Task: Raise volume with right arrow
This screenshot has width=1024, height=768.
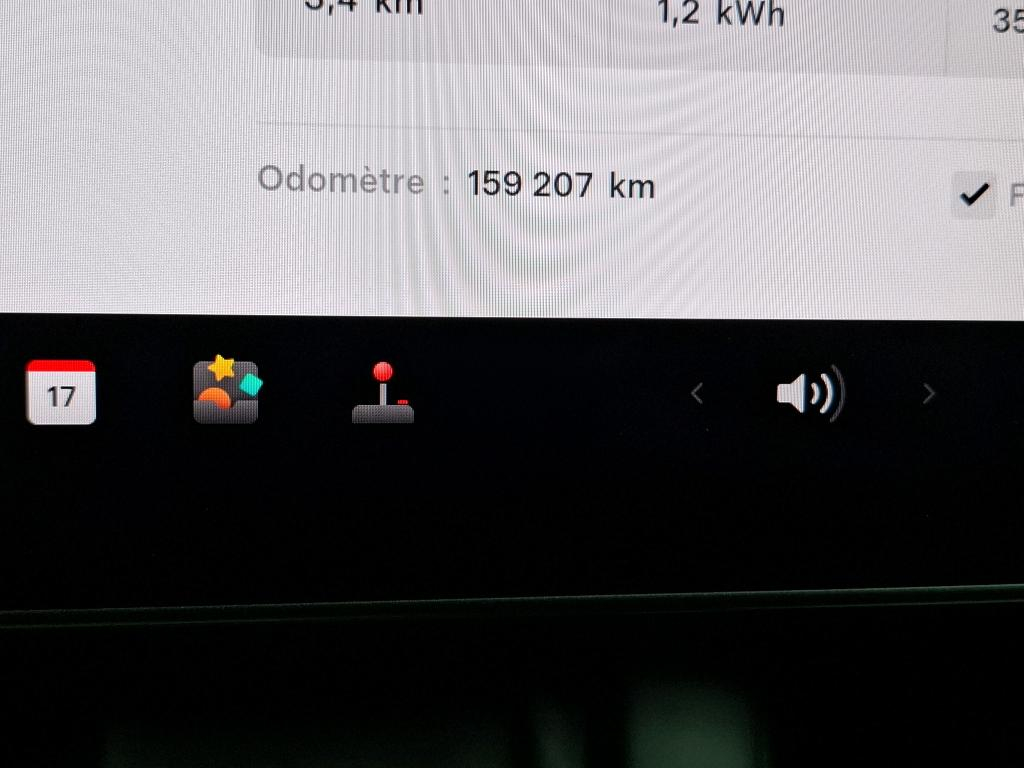Action: point(928,395)
